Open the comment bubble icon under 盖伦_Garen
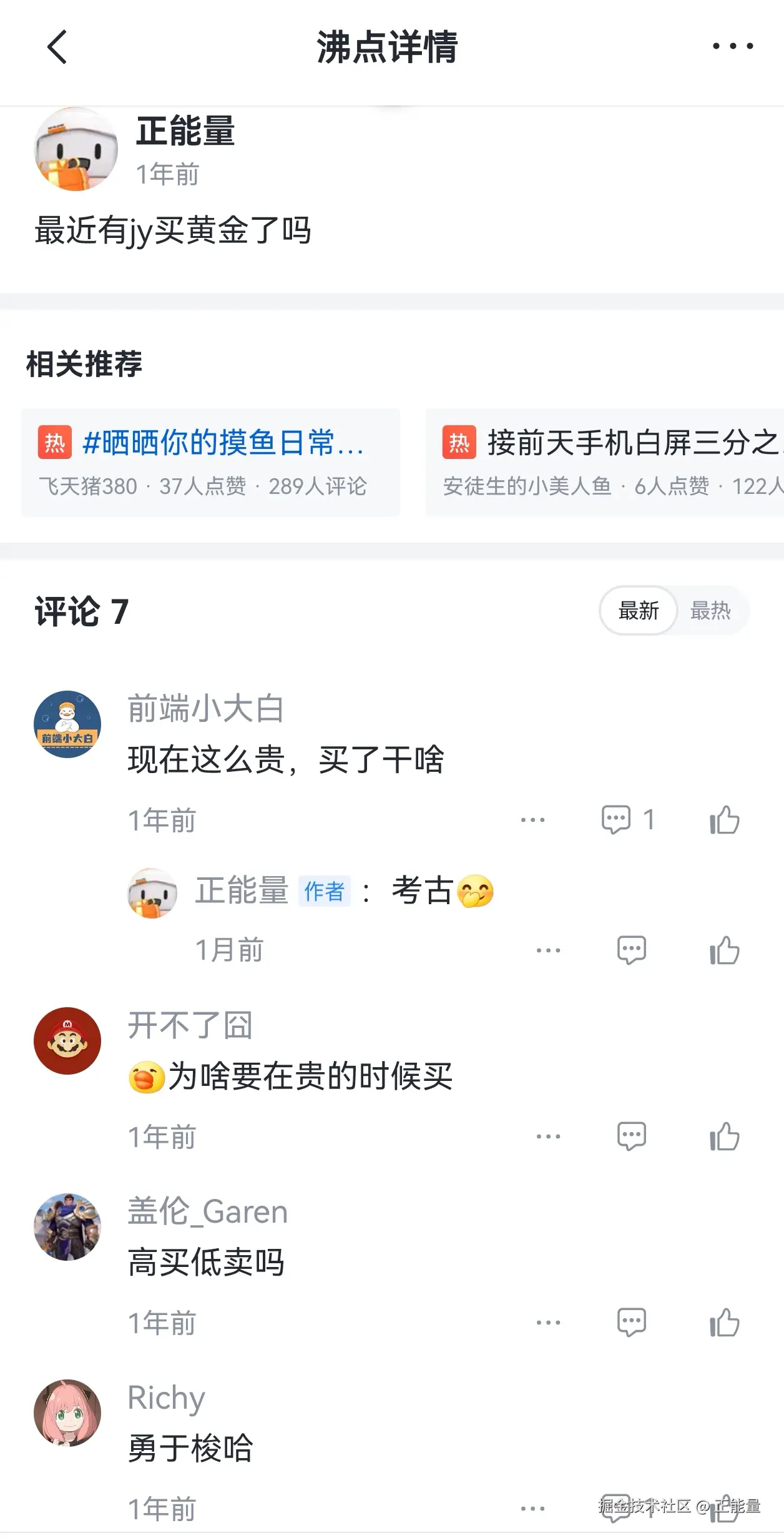The height and width of the screenshot is (1538, 784). point(632,1322)
